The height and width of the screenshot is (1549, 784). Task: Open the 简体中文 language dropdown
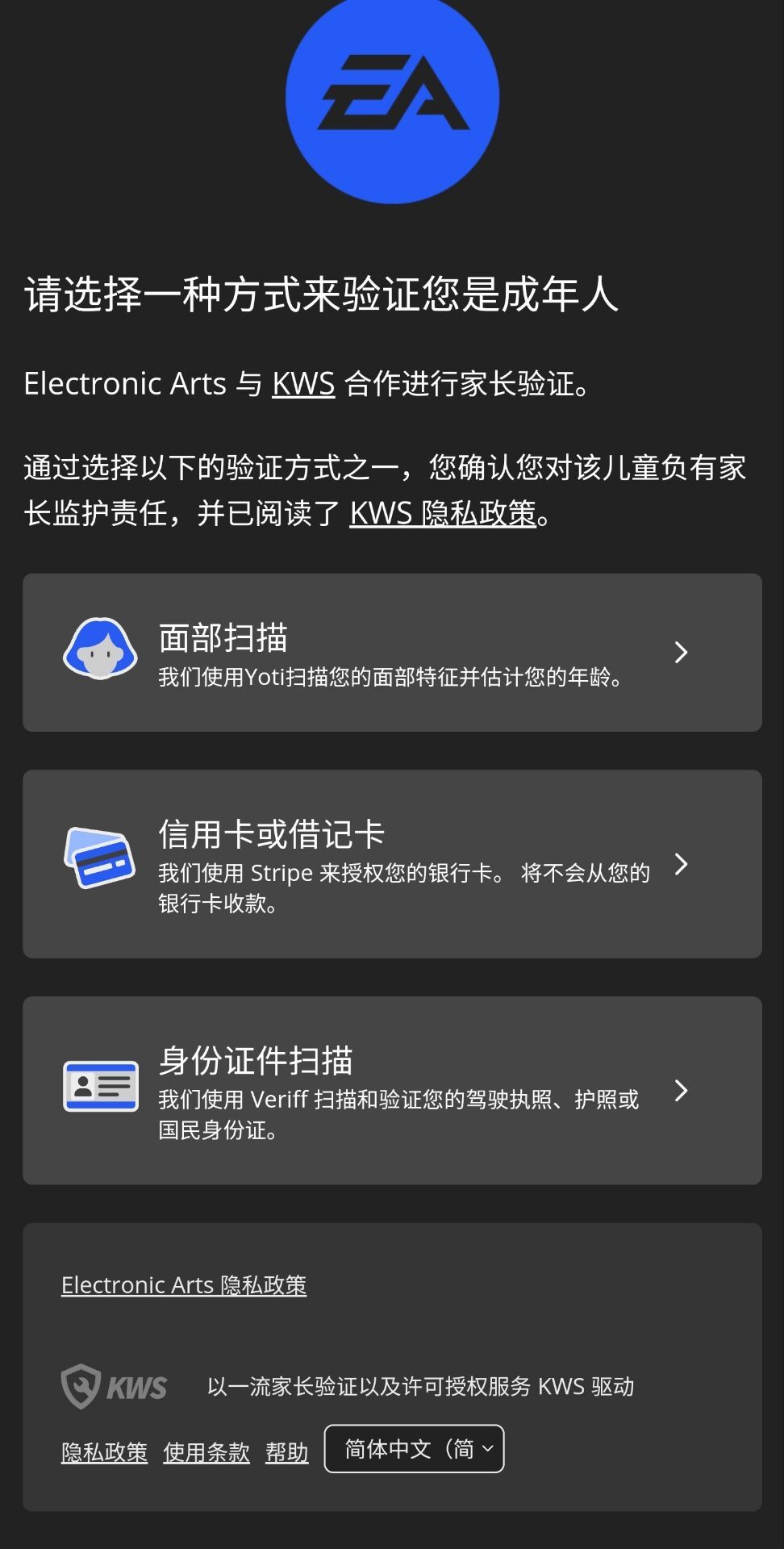(x=415, y=1449)
